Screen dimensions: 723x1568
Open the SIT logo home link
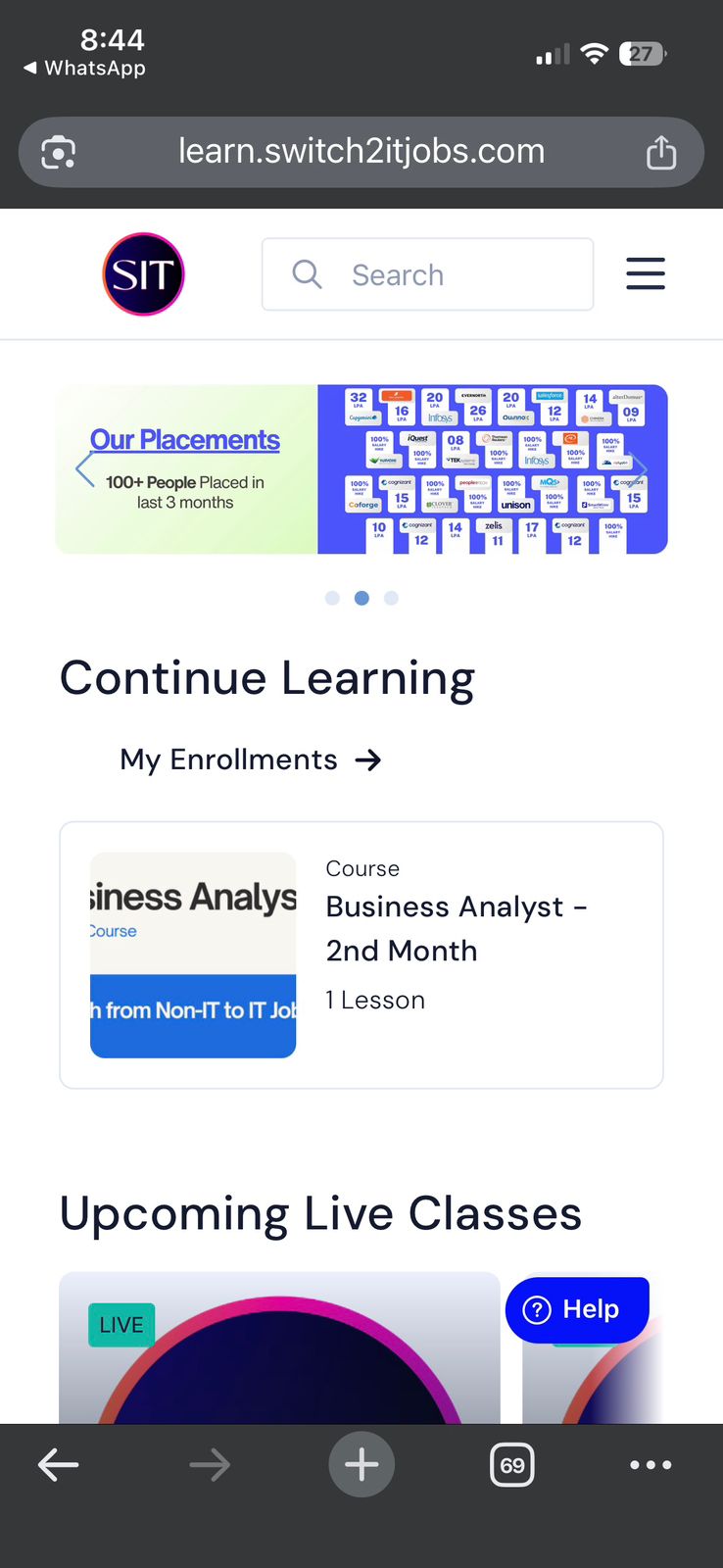143,274
